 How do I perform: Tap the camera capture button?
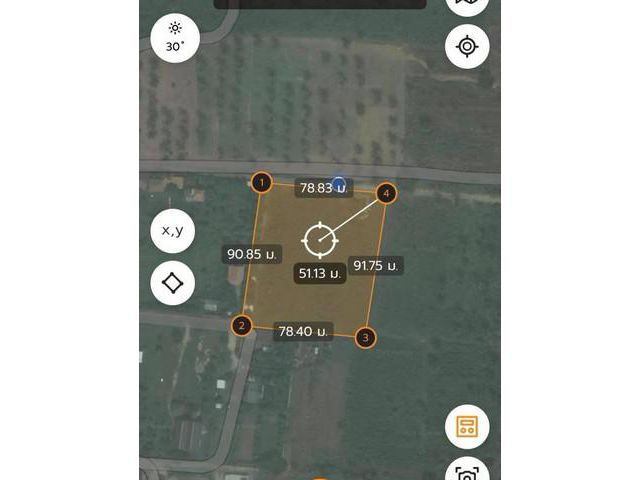coord(467,472)
